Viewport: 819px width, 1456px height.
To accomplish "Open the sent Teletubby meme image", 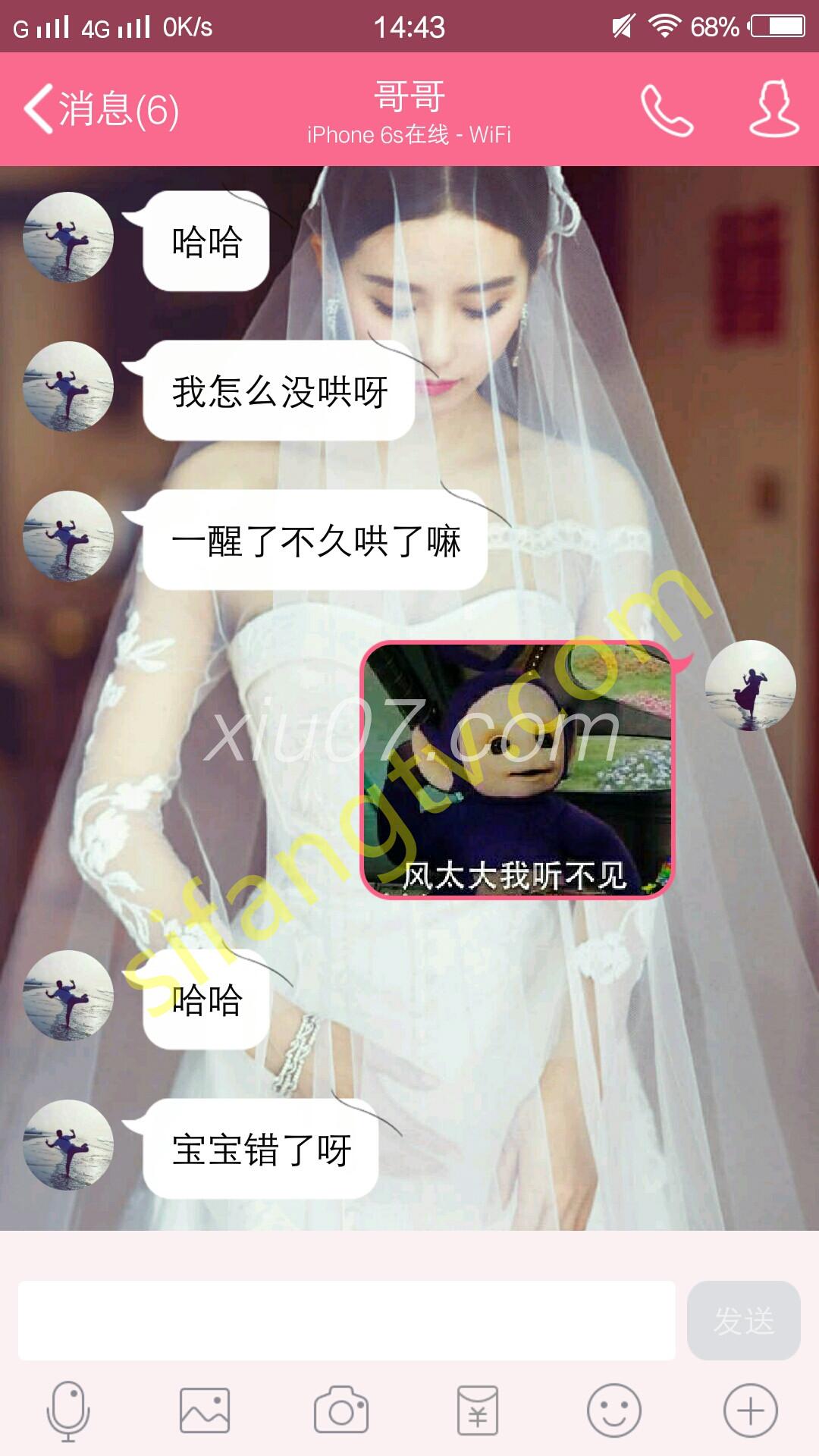I will pyautogui.click(x=517, y=770).
